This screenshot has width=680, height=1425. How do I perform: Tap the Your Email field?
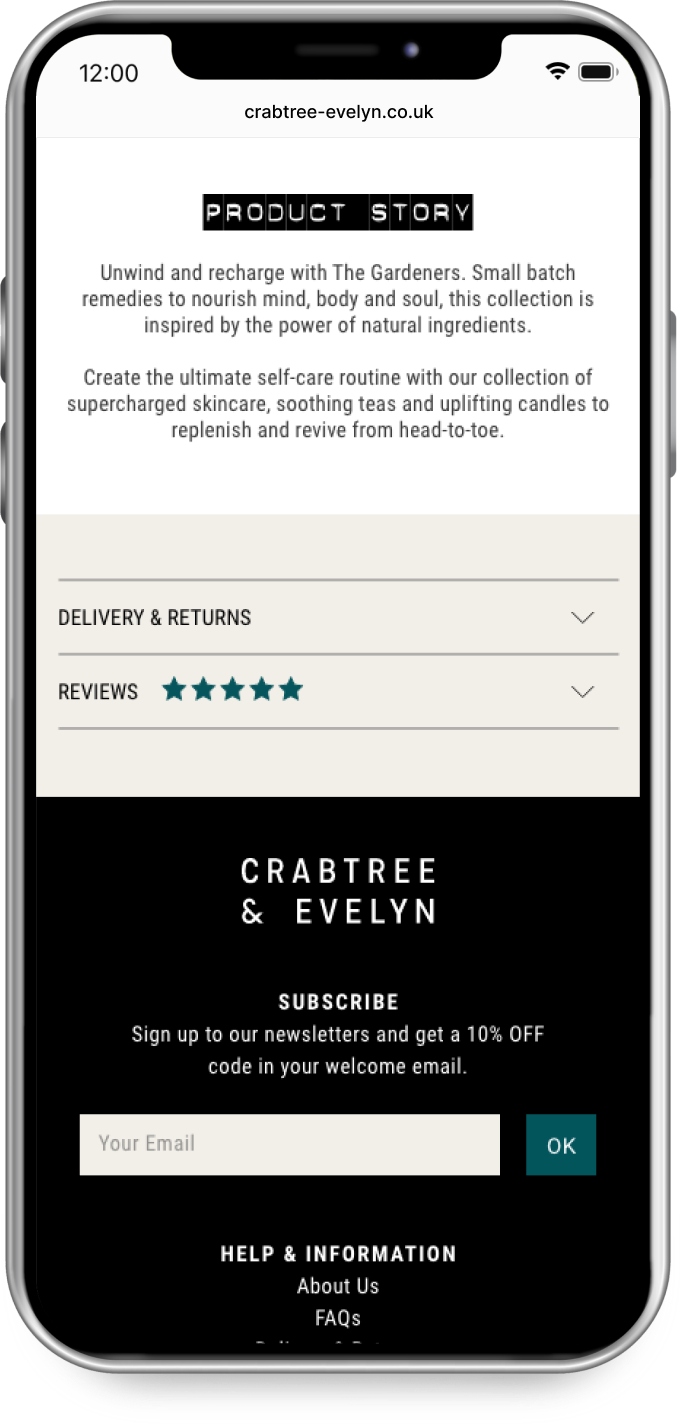289,1144
